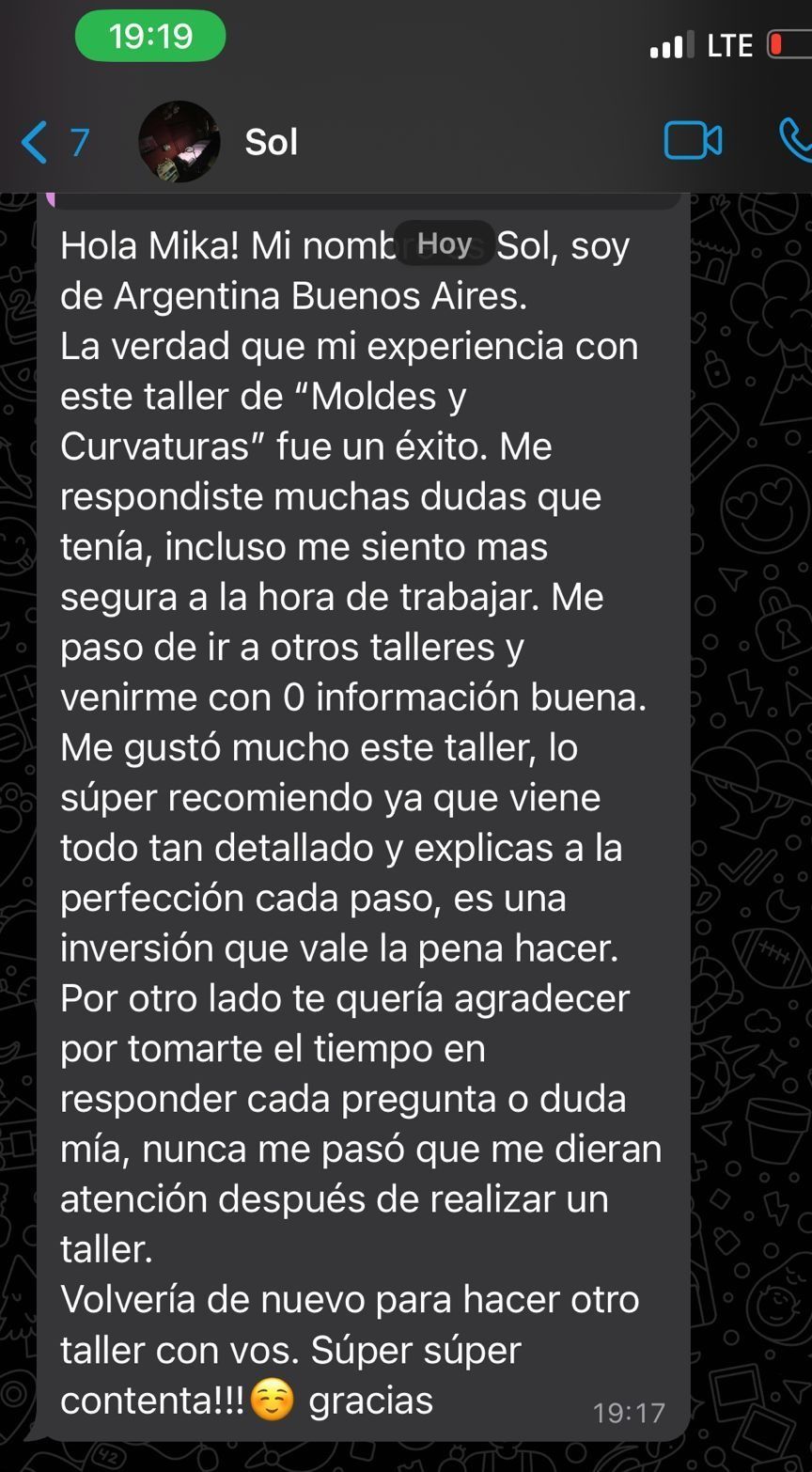This screenshot has height=1472, width=812.
Task: Start a voice call with Sol
Action: [797, 141]
